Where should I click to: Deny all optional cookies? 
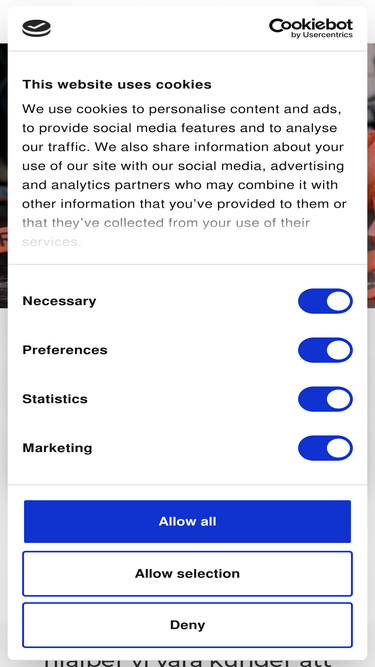pos(187,625)
